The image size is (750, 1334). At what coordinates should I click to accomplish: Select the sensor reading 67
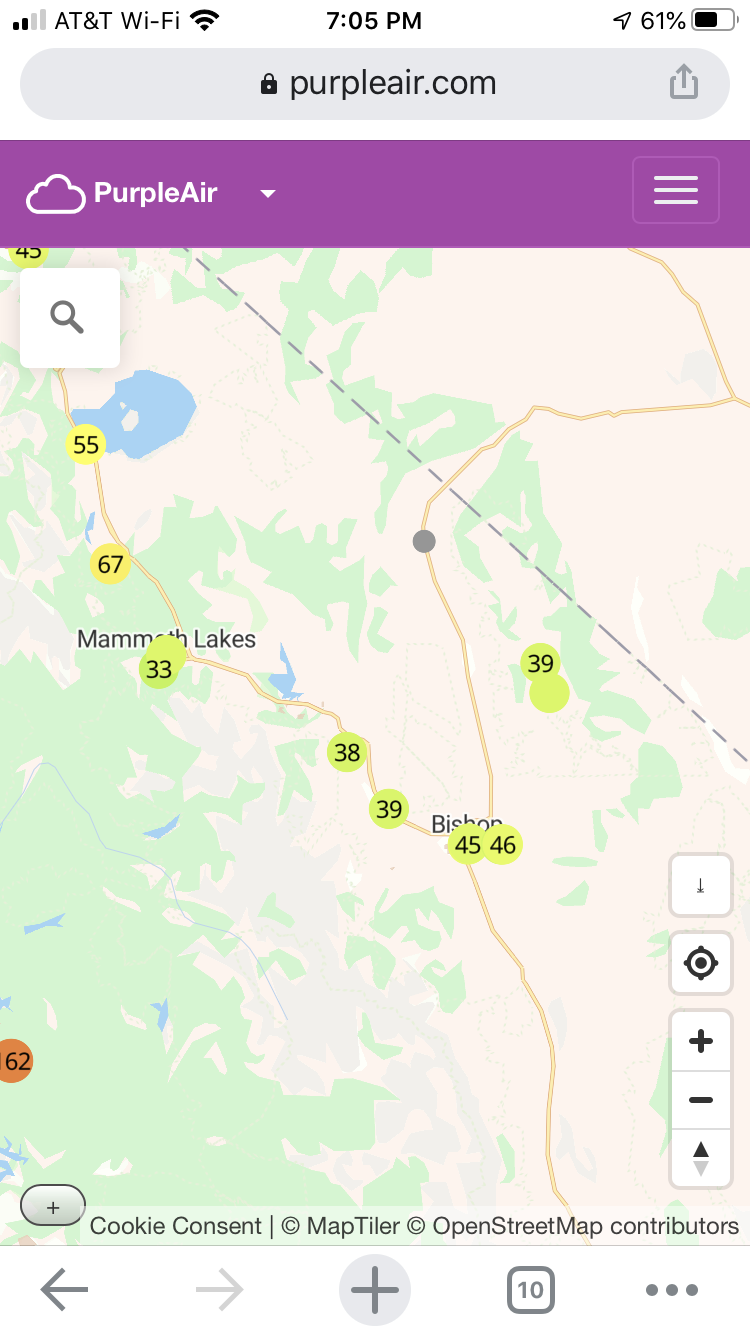pos(110,565)
